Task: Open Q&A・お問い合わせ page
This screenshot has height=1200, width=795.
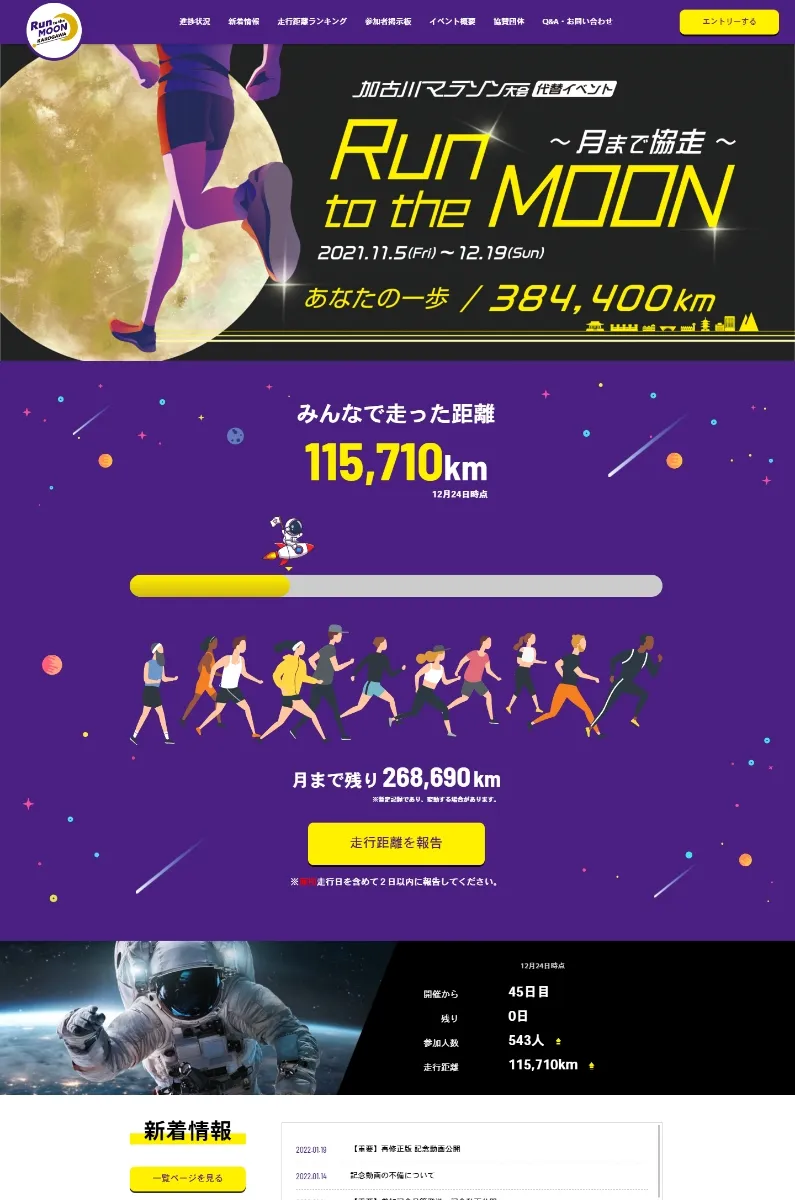Action: tap(577, 21)
